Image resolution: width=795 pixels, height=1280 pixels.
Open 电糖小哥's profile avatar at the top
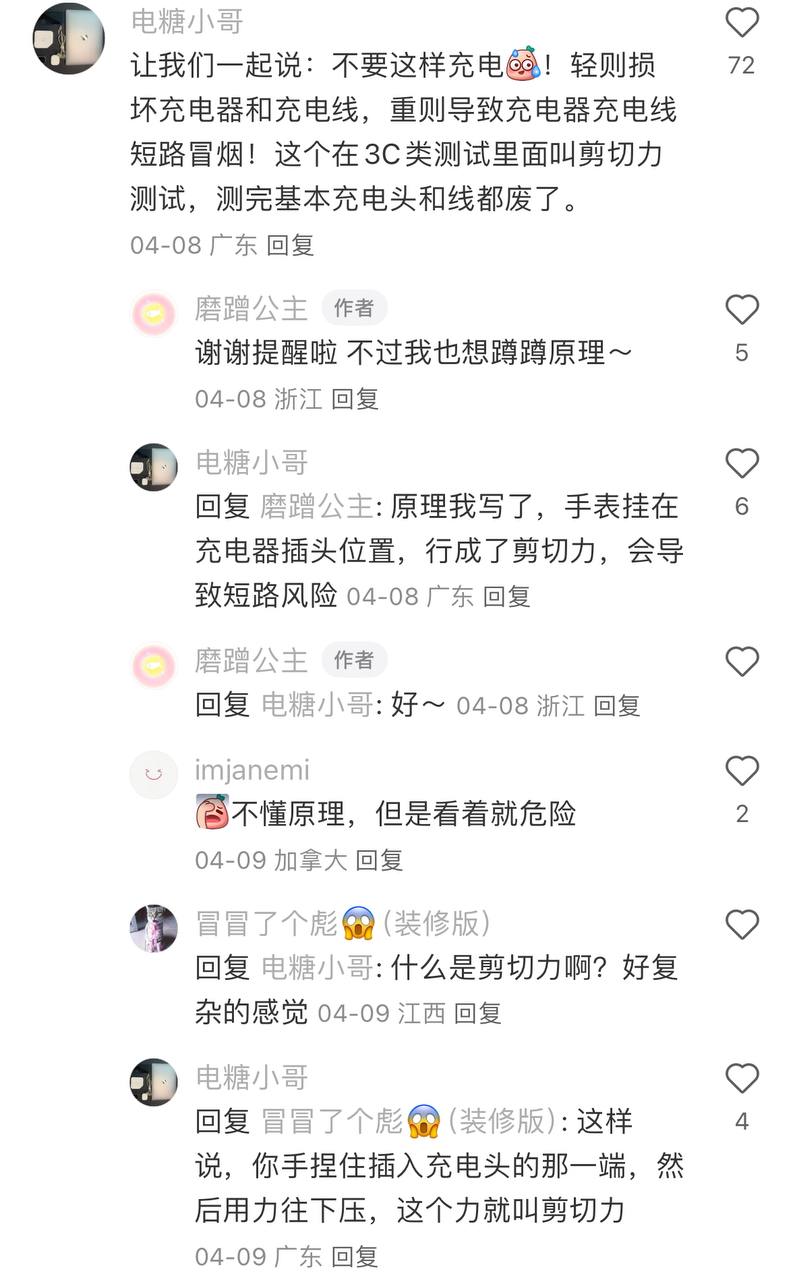tap(68, 38)
